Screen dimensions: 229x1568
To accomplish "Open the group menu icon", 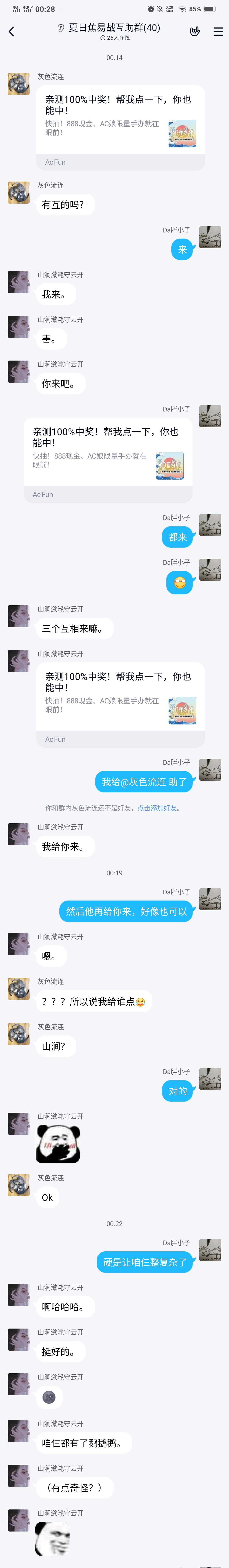I will (218, 32).
